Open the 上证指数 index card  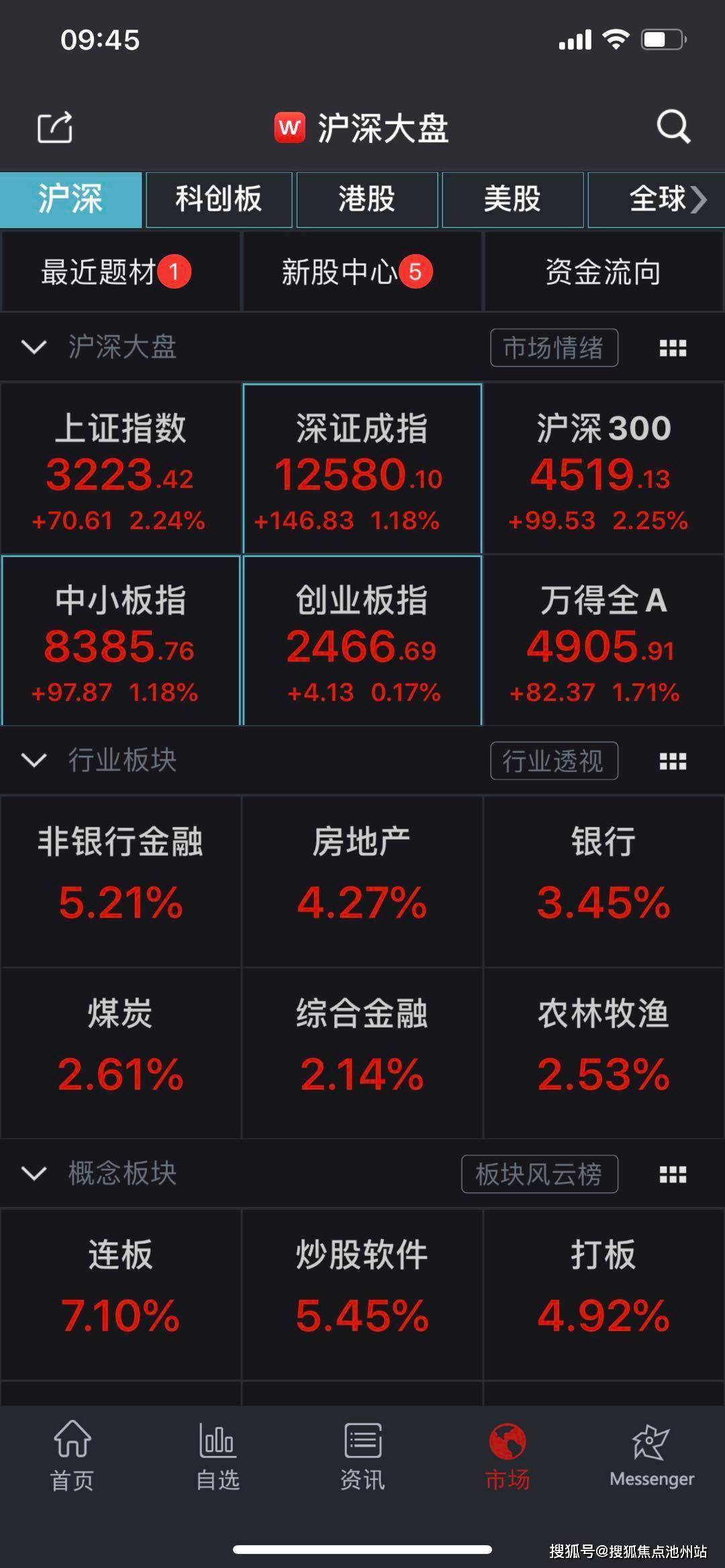point(121,469)
